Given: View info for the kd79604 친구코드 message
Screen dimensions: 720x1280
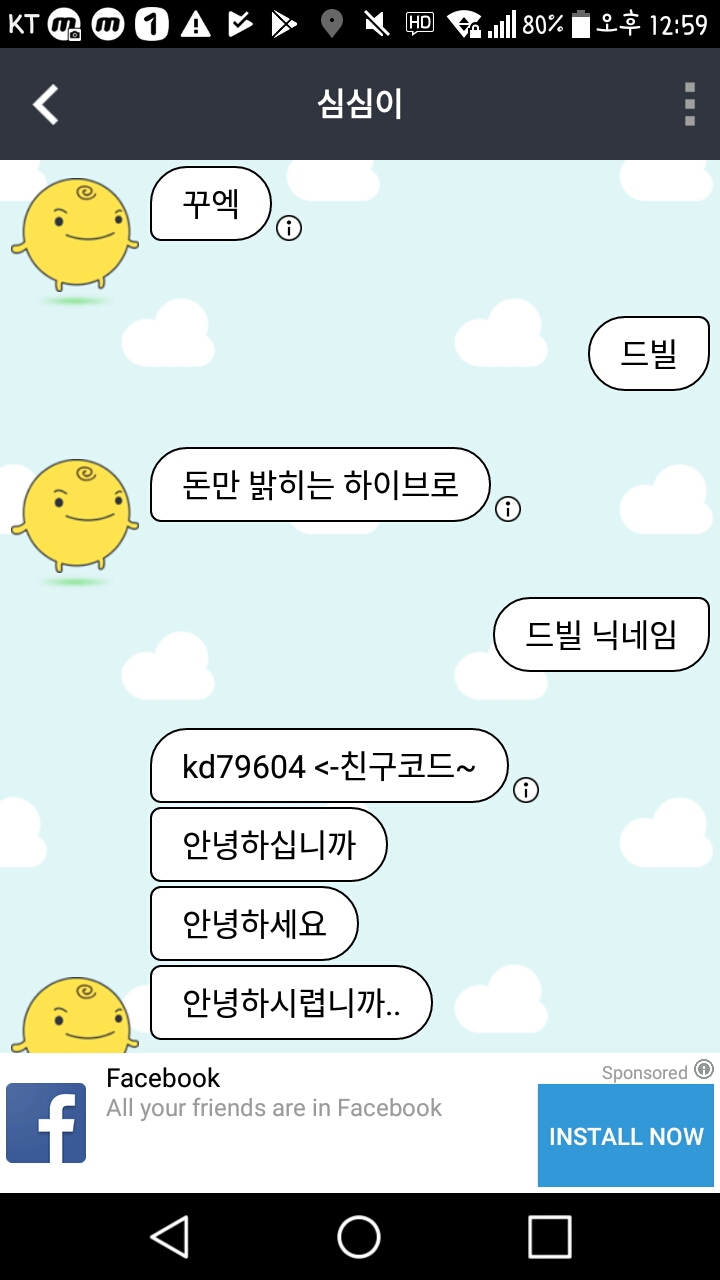Looking at the screenshot, I should (526, 790).
